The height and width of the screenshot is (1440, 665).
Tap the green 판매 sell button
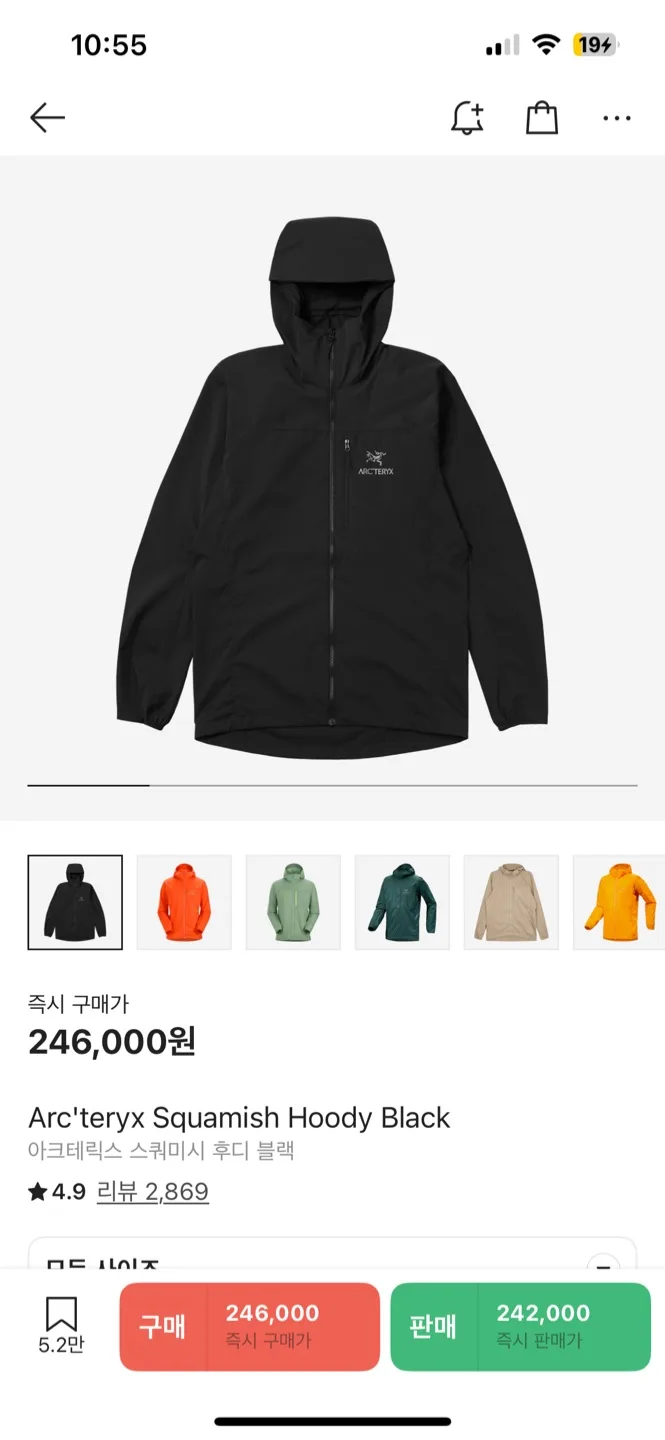[520, 1326]
